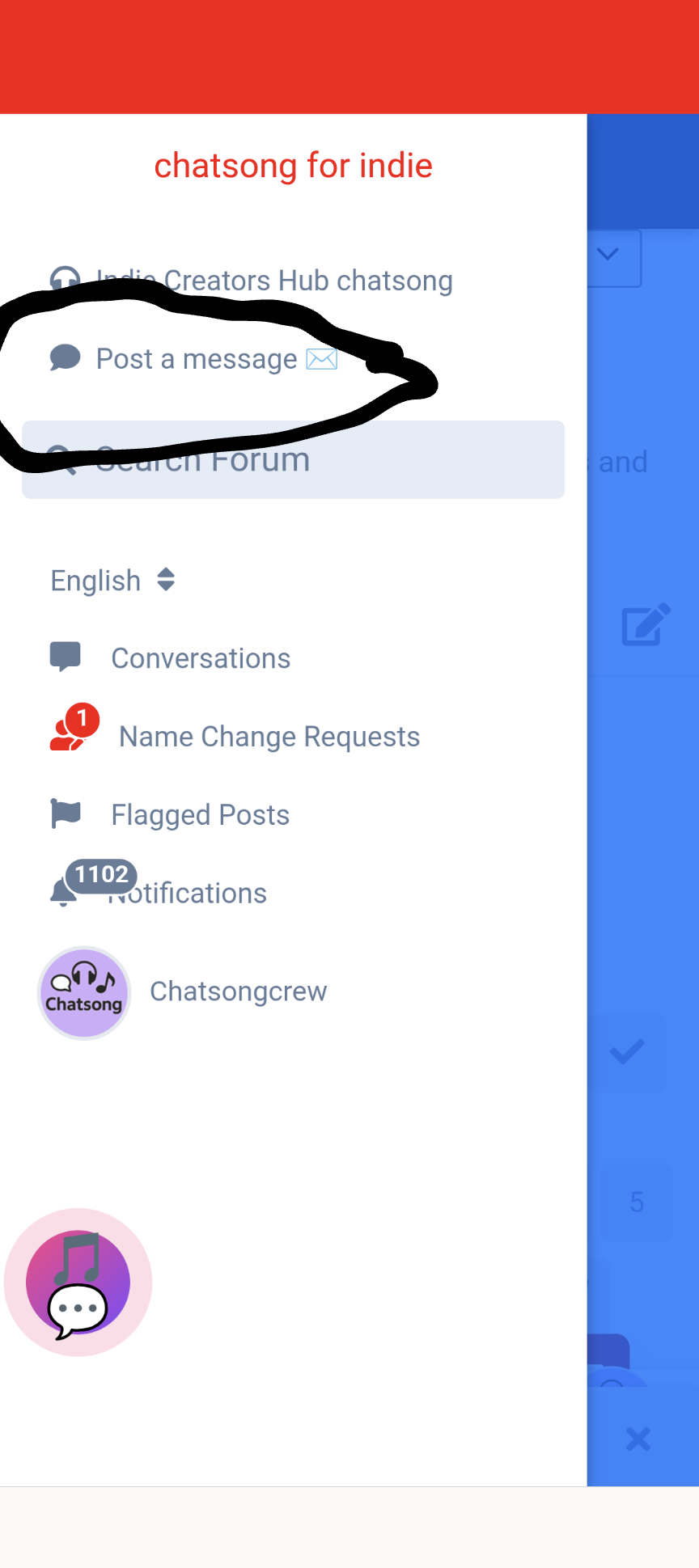Open the Chatsongcrew profile

click(238, 991)
